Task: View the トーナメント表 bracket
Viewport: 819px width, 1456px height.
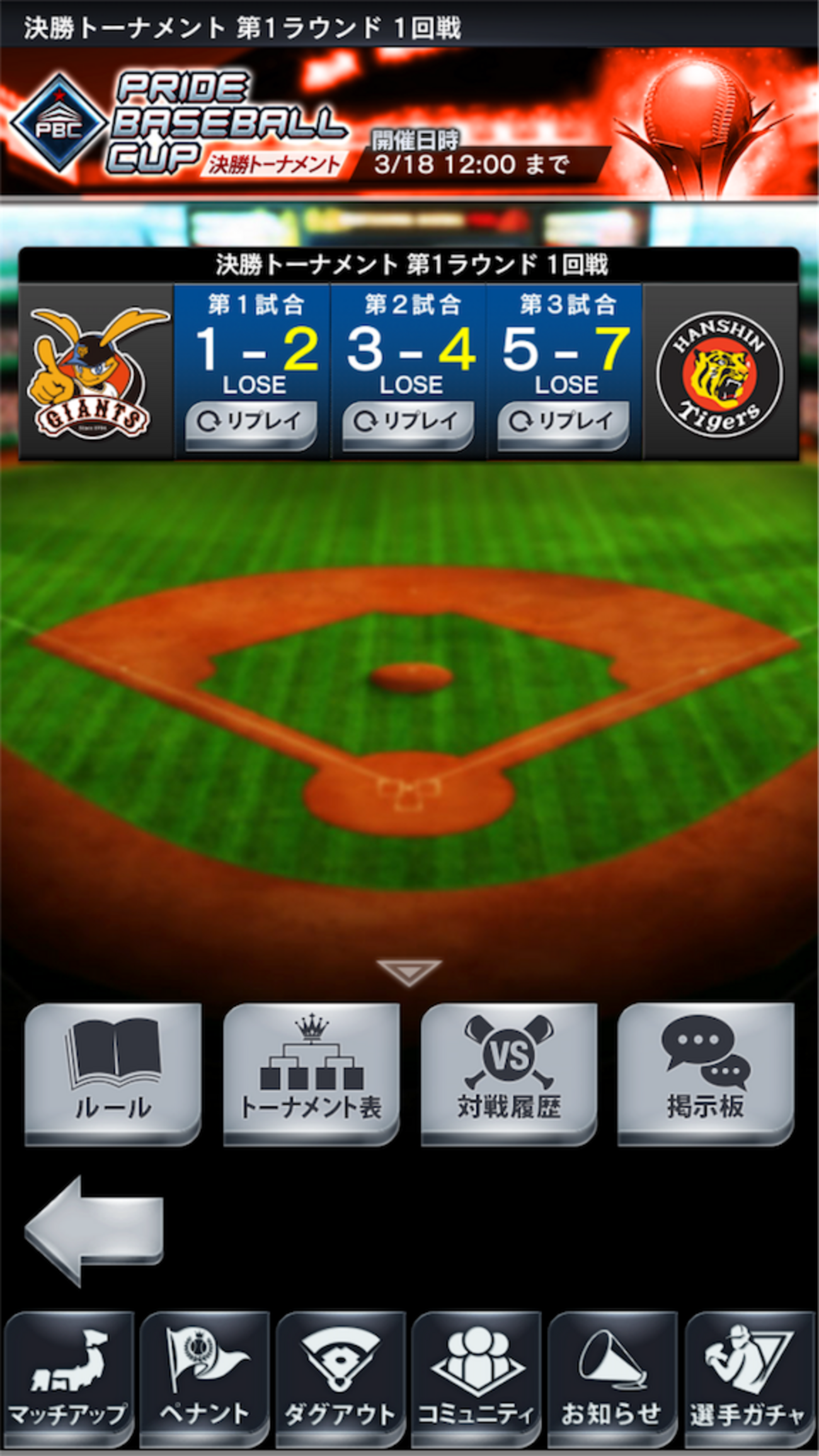Action: [x=311, y=1073]
